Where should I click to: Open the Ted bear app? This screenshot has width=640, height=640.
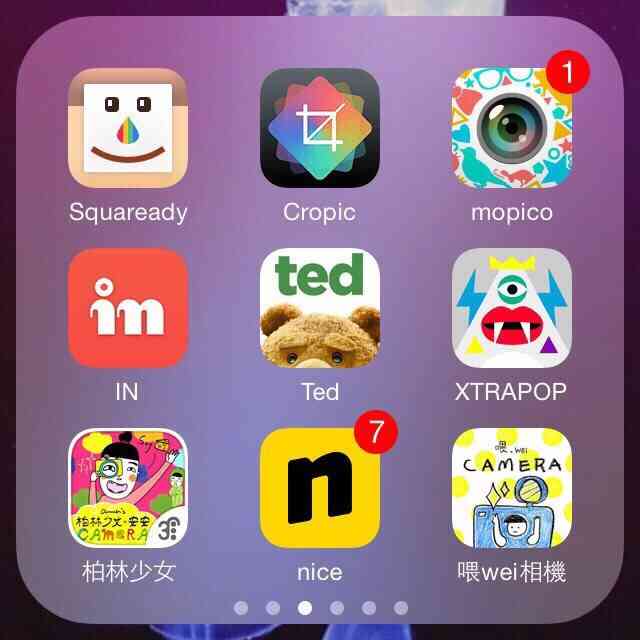click(320, 308)
